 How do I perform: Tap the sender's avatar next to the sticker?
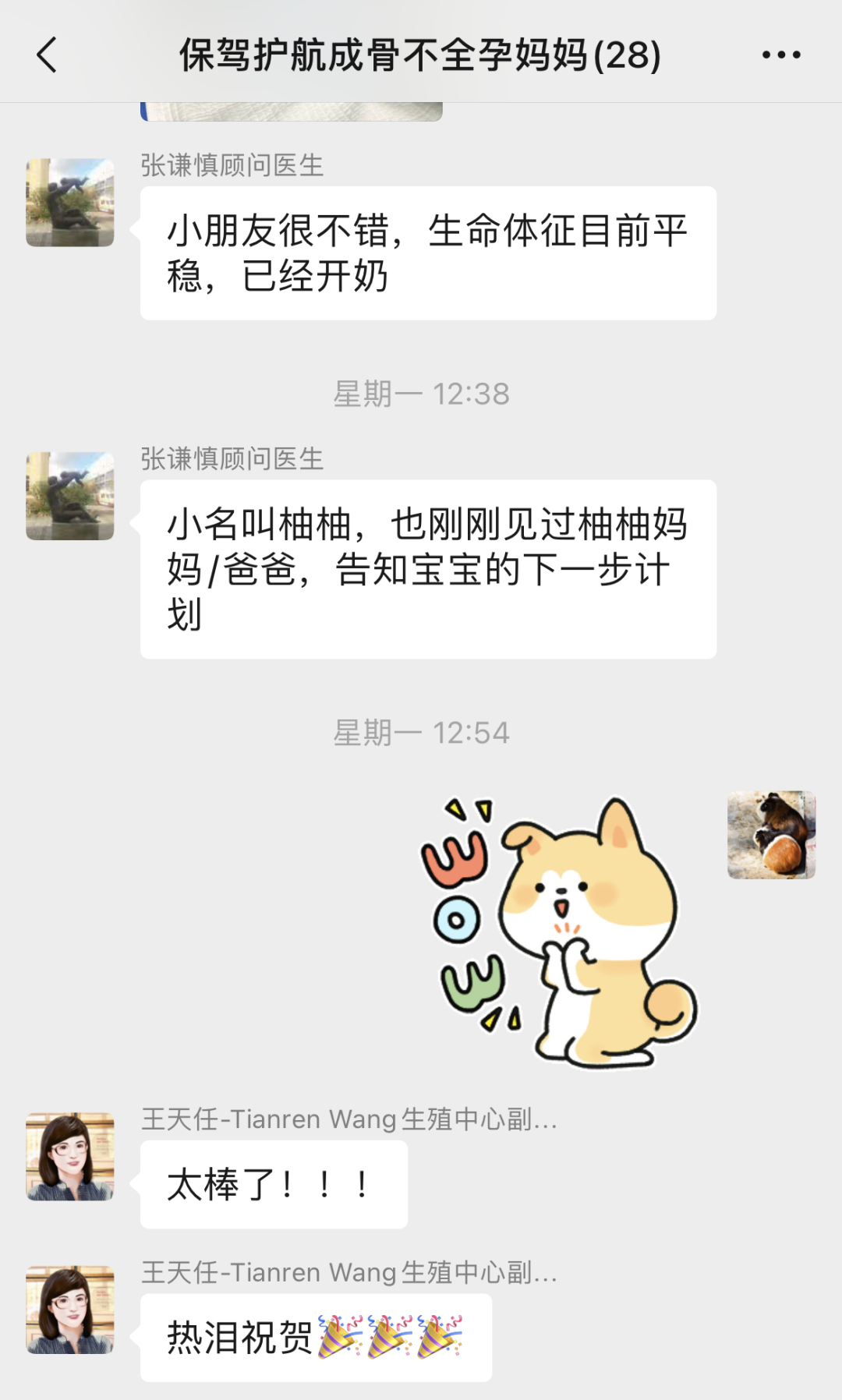(x=772, y=836)
